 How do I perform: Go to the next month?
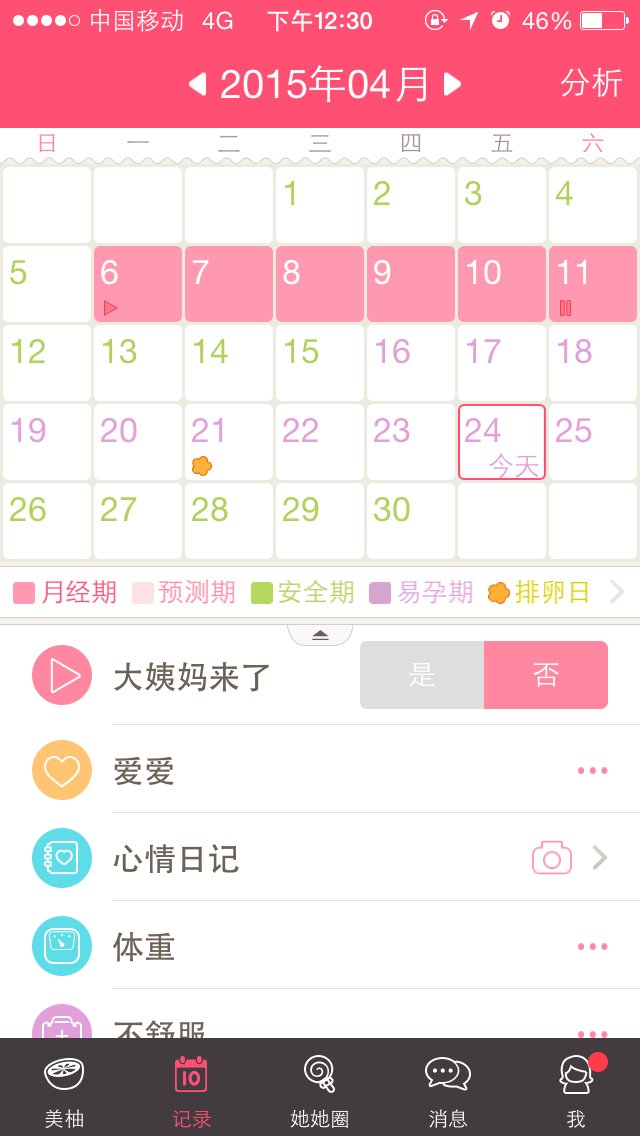tap(453, 85)
